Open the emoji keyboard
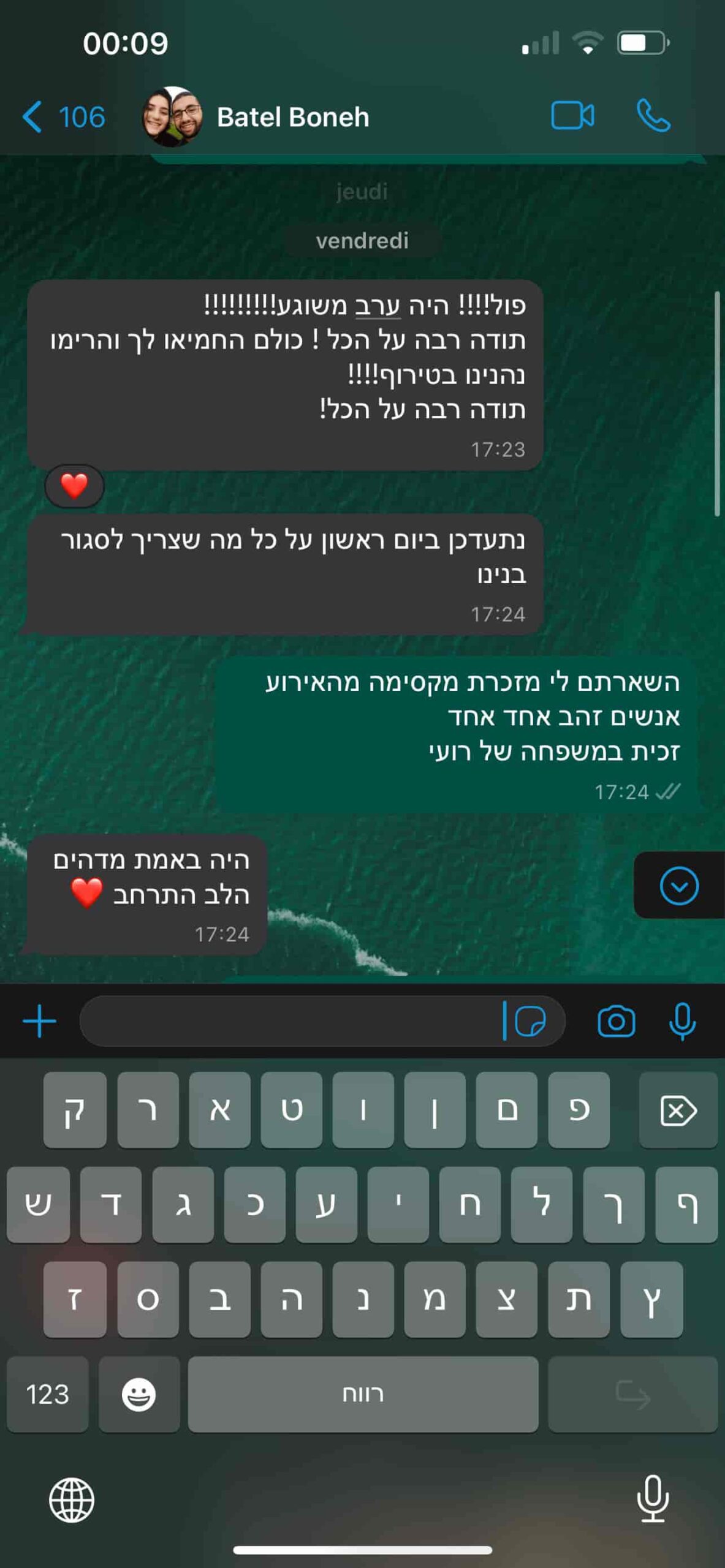725x1568 pixels. (x=139, y=1395)
